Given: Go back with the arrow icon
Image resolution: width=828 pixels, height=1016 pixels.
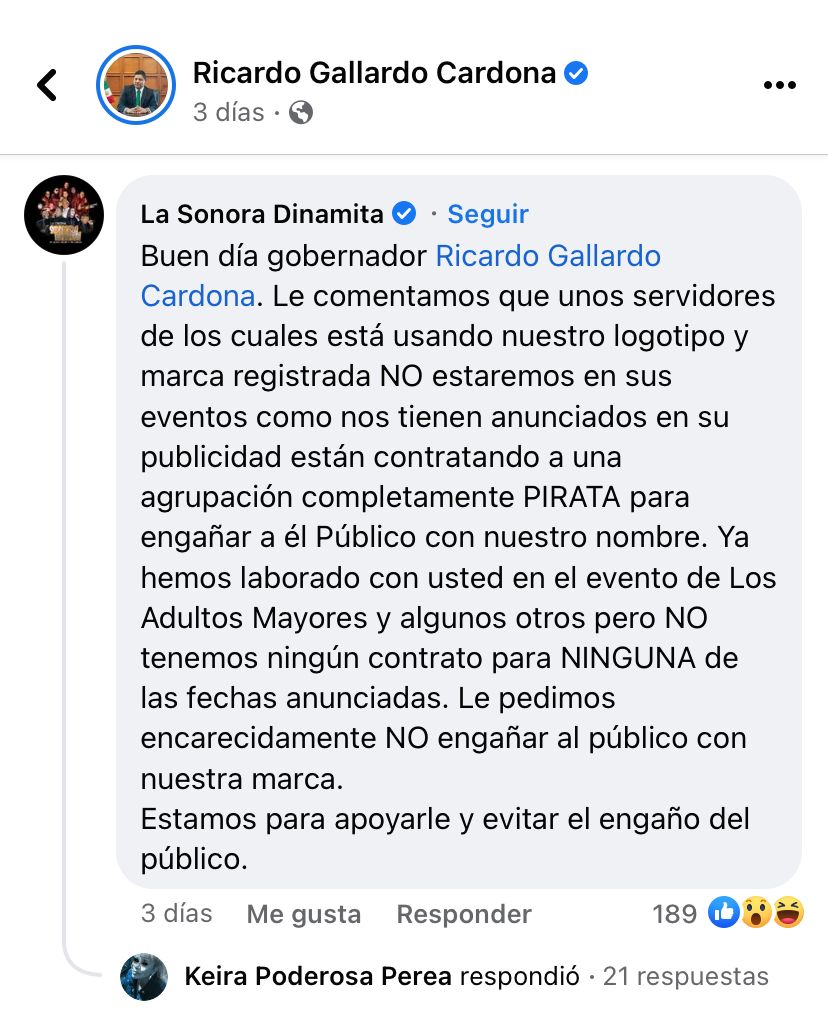Looking at the screenshot, I should 47,85.
